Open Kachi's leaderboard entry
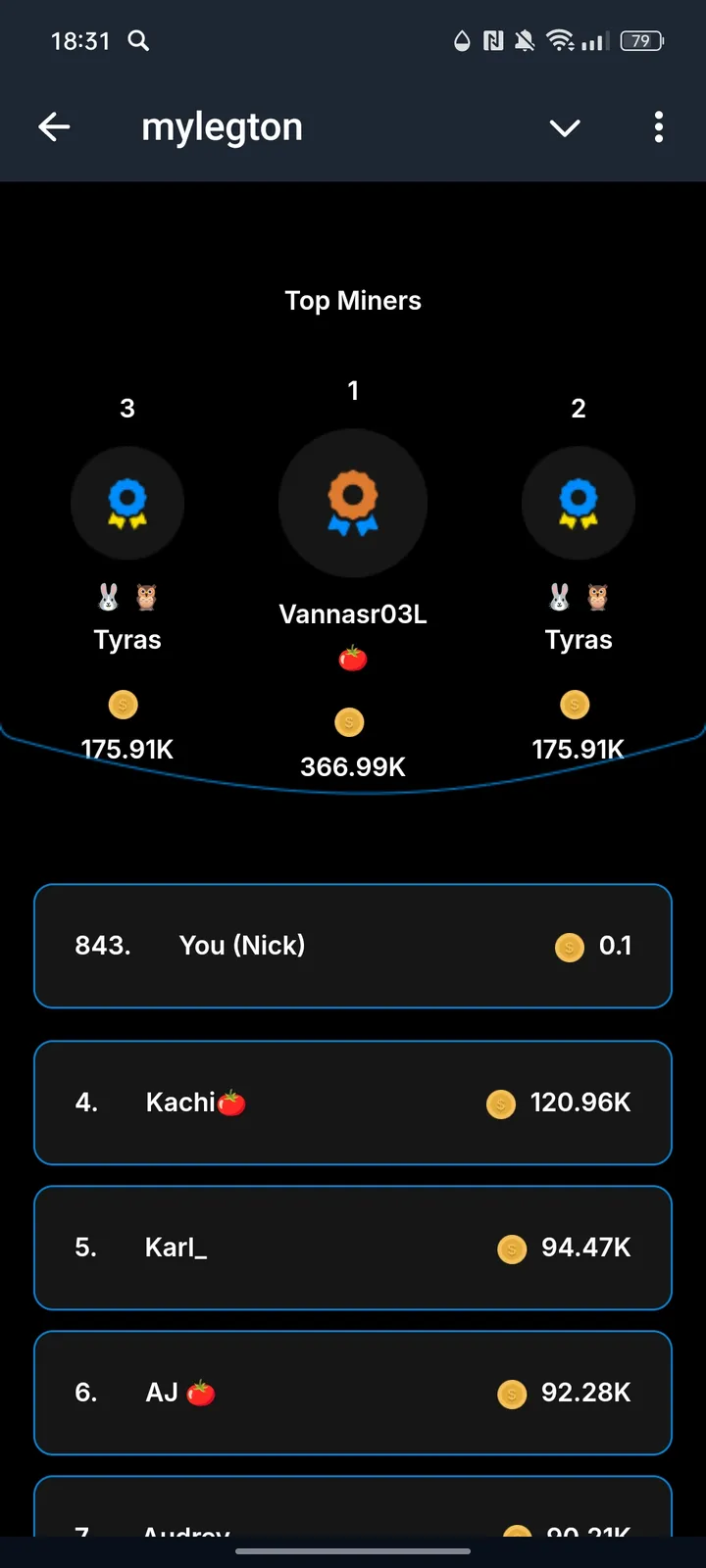The image size is (706, 1568). tap(353, 1102)
